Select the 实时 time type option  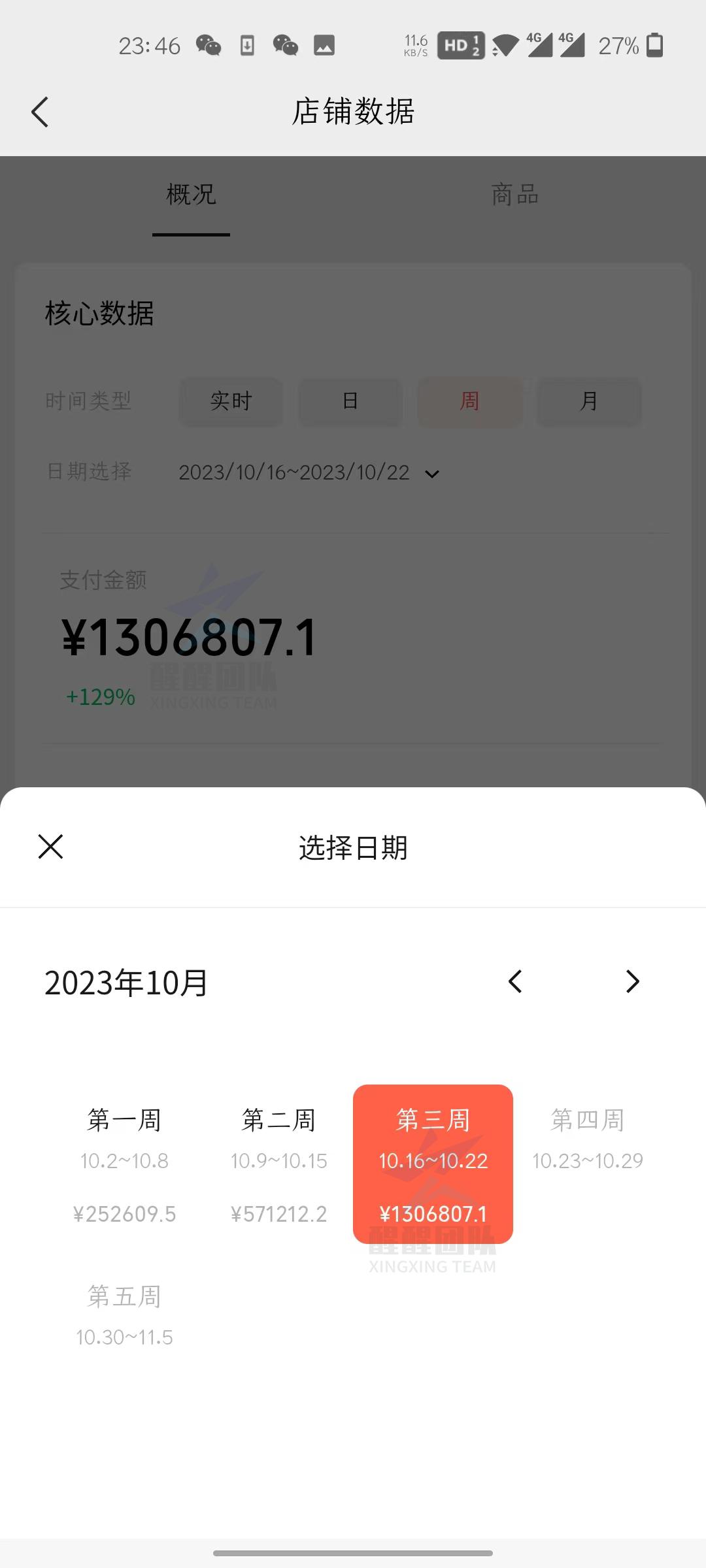(231, 402)
